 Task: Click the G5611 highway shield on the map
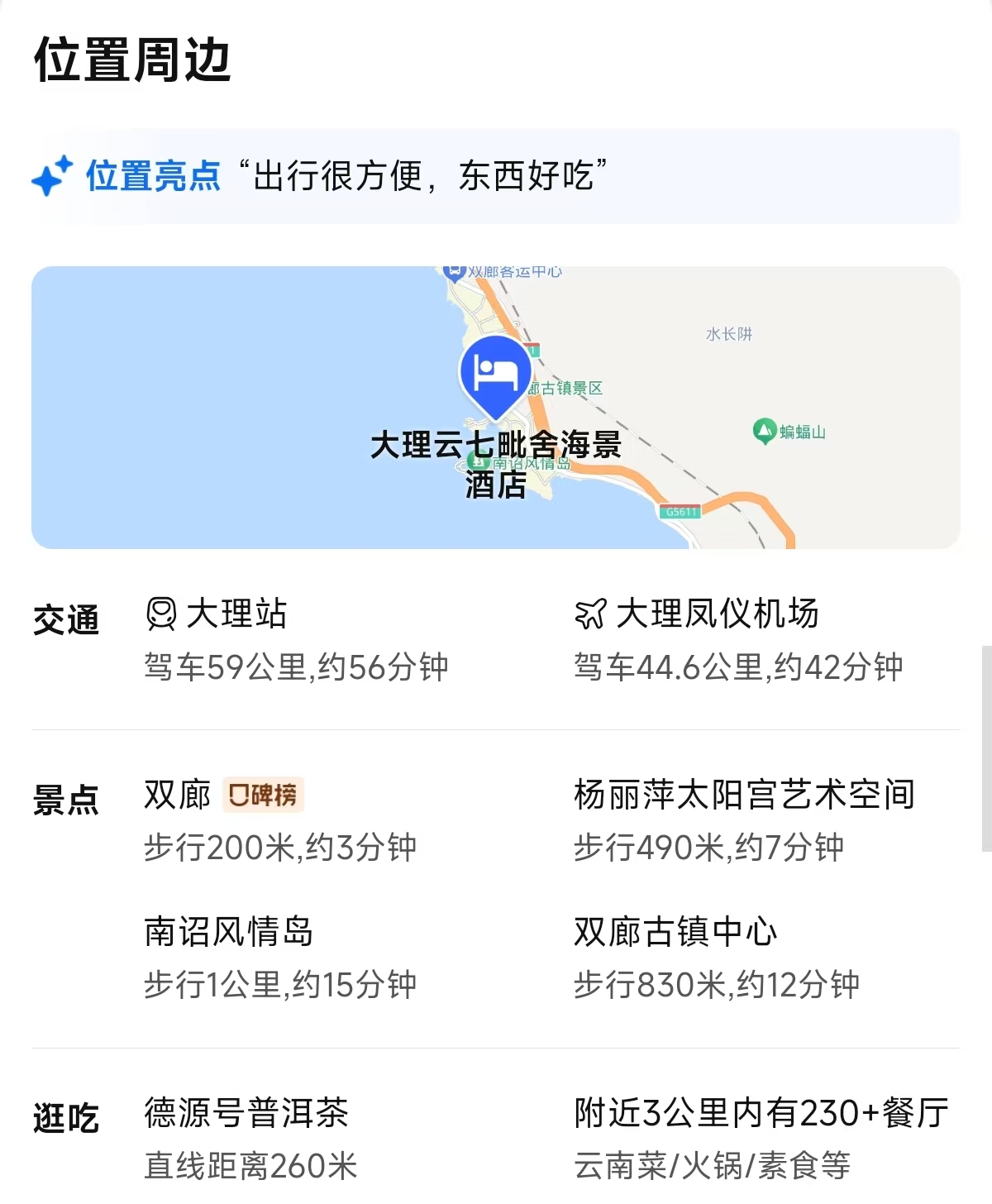(680, 513)
